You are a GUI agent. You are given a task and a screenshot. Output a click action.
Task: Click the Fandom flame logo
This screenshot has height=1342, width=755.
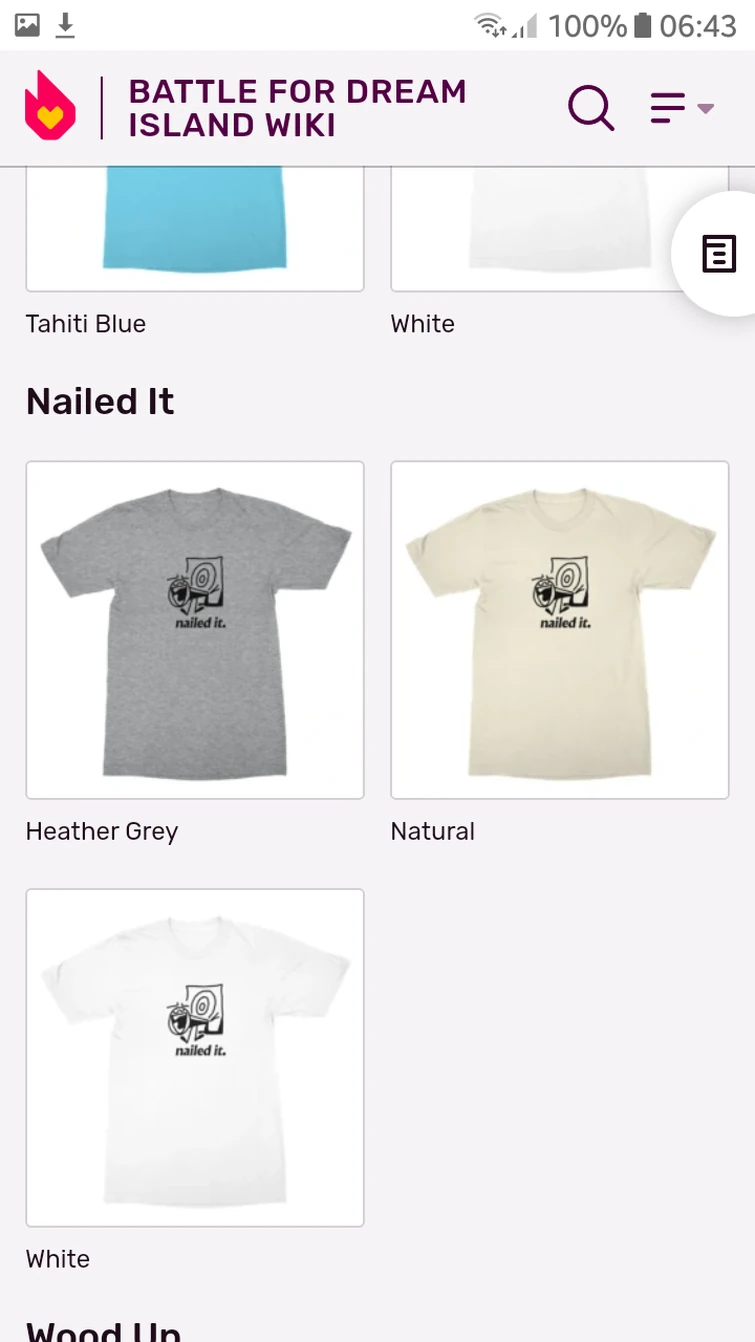click(50, 104)
